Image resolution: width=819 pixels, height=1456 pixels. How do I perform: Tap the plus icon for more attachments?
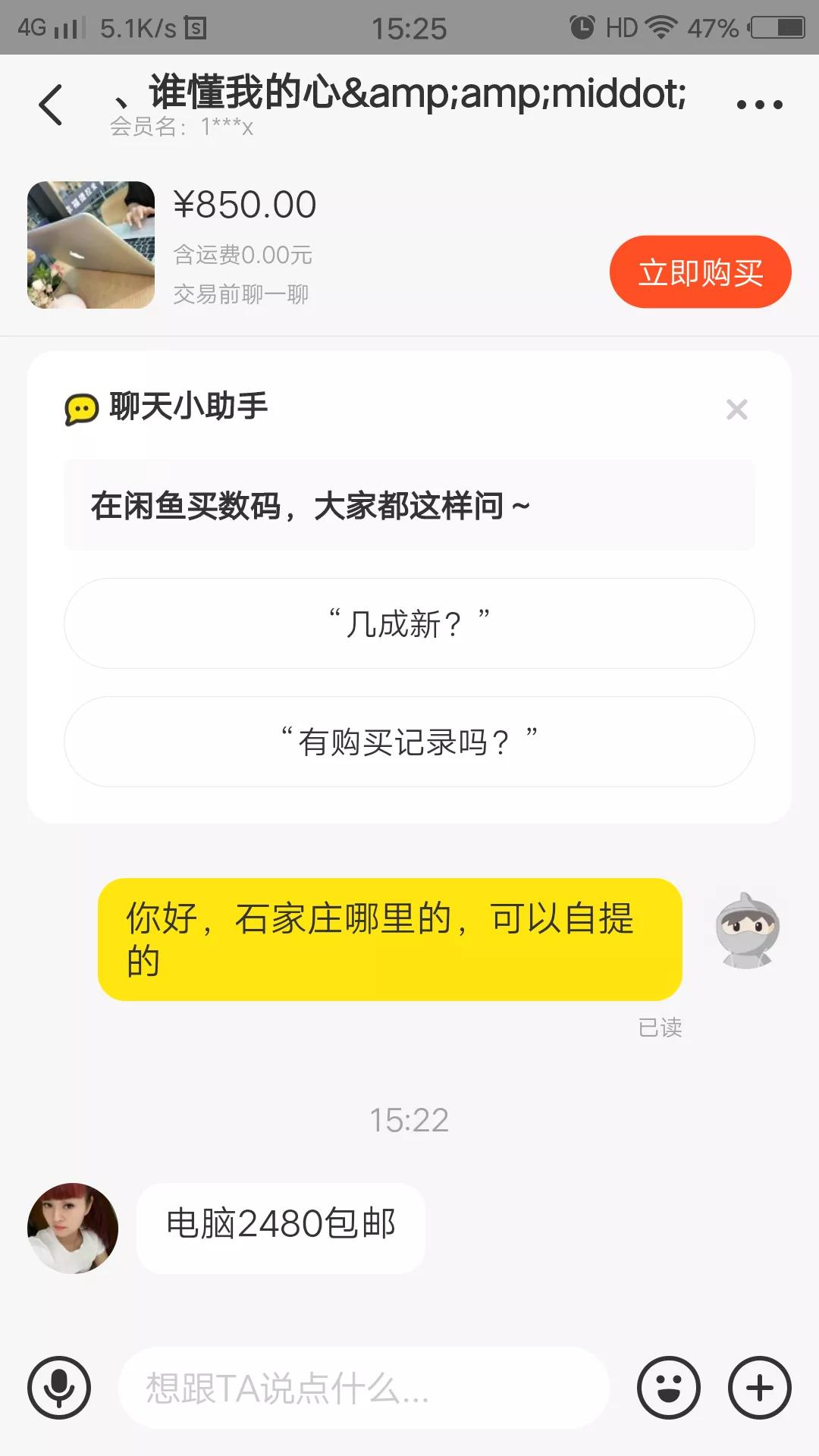click(x=760, y=1387)
